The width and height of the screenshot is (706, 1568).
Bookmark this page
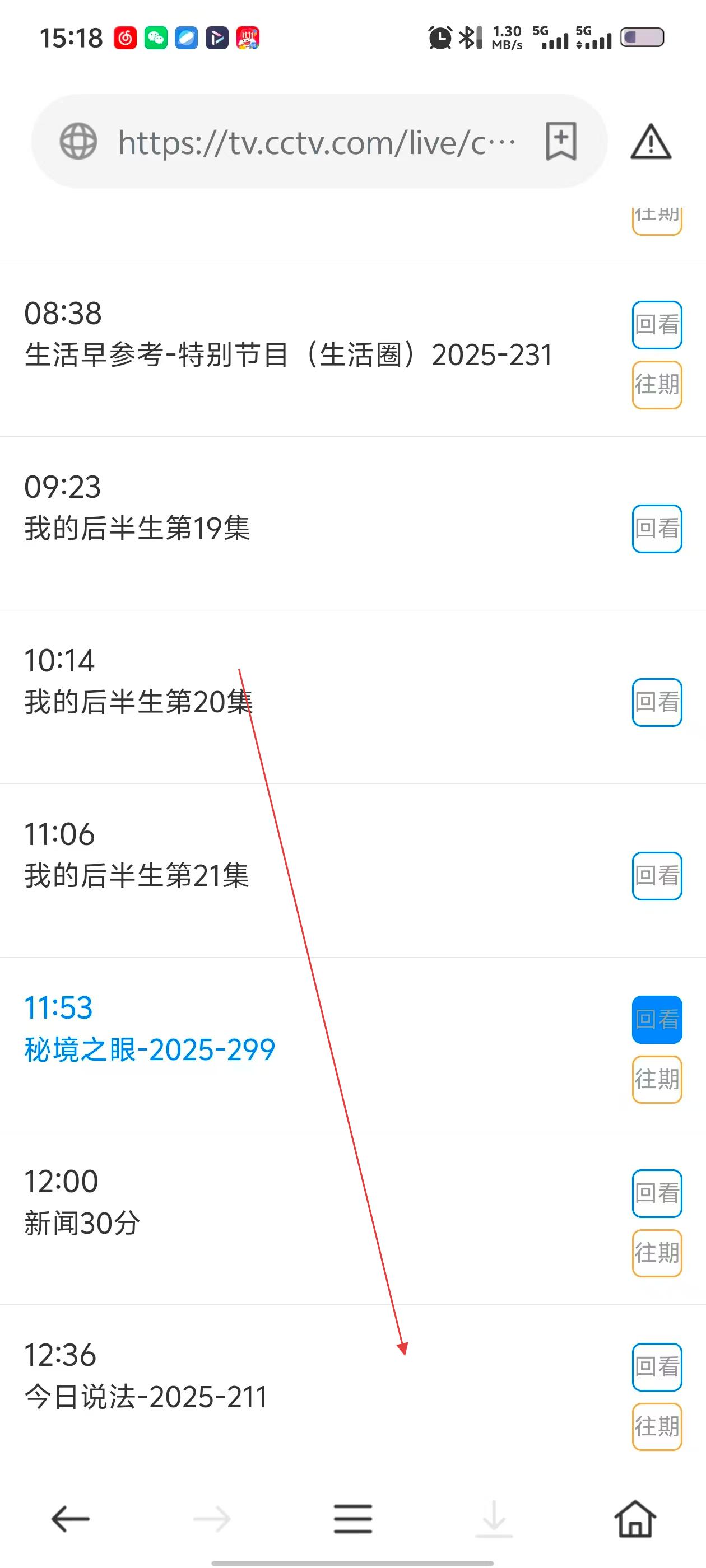pos(561,141)
